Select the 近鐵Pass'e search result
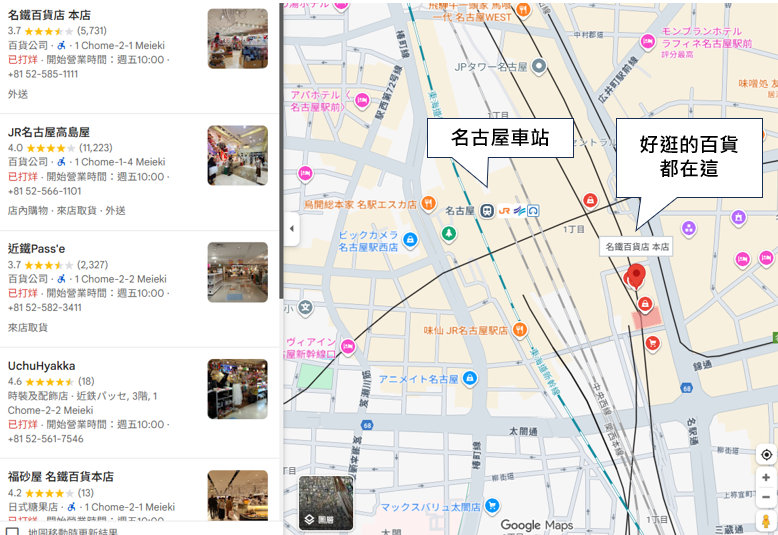Screen dimensions: 778x535 [36, 248]
